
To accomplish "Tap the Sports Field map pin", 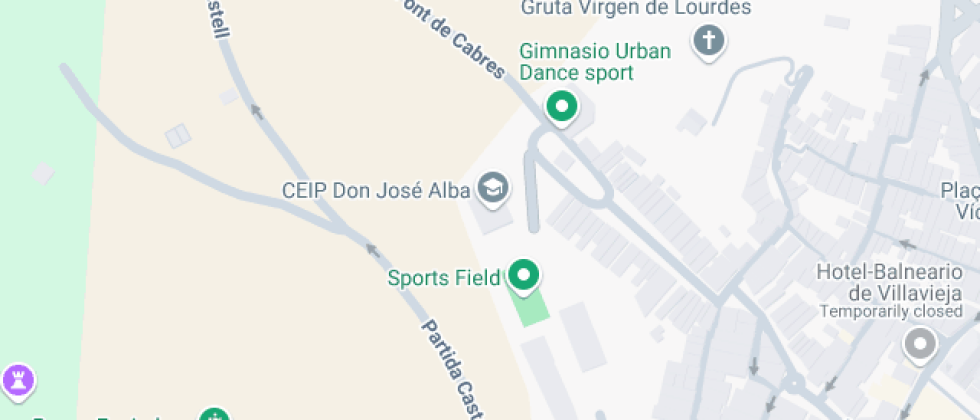I will 523,274.
